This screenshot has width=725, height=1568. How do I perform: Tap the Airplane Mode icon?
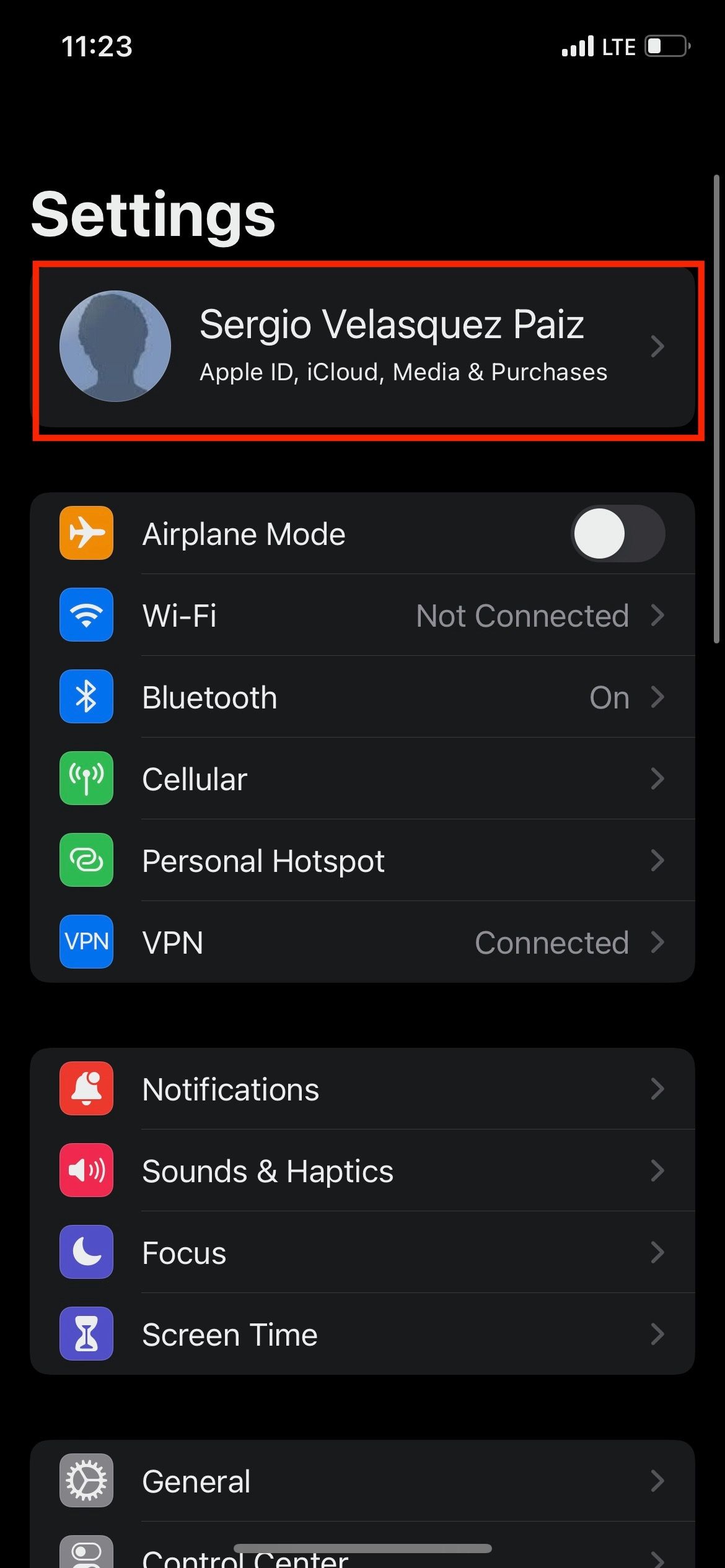pyautogui.click(x=86, y=533)
